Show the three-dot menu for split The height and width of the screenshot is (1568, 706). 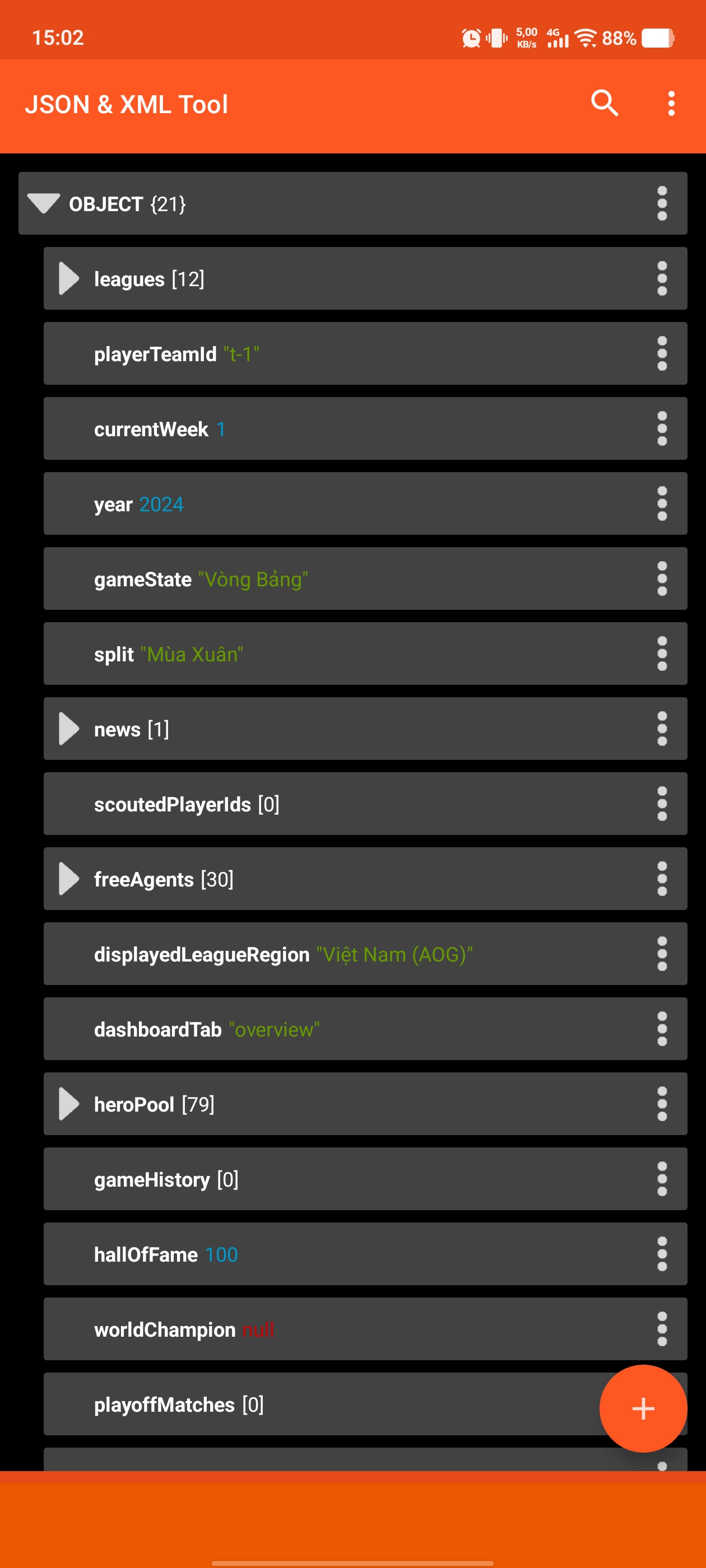[662, 654]
